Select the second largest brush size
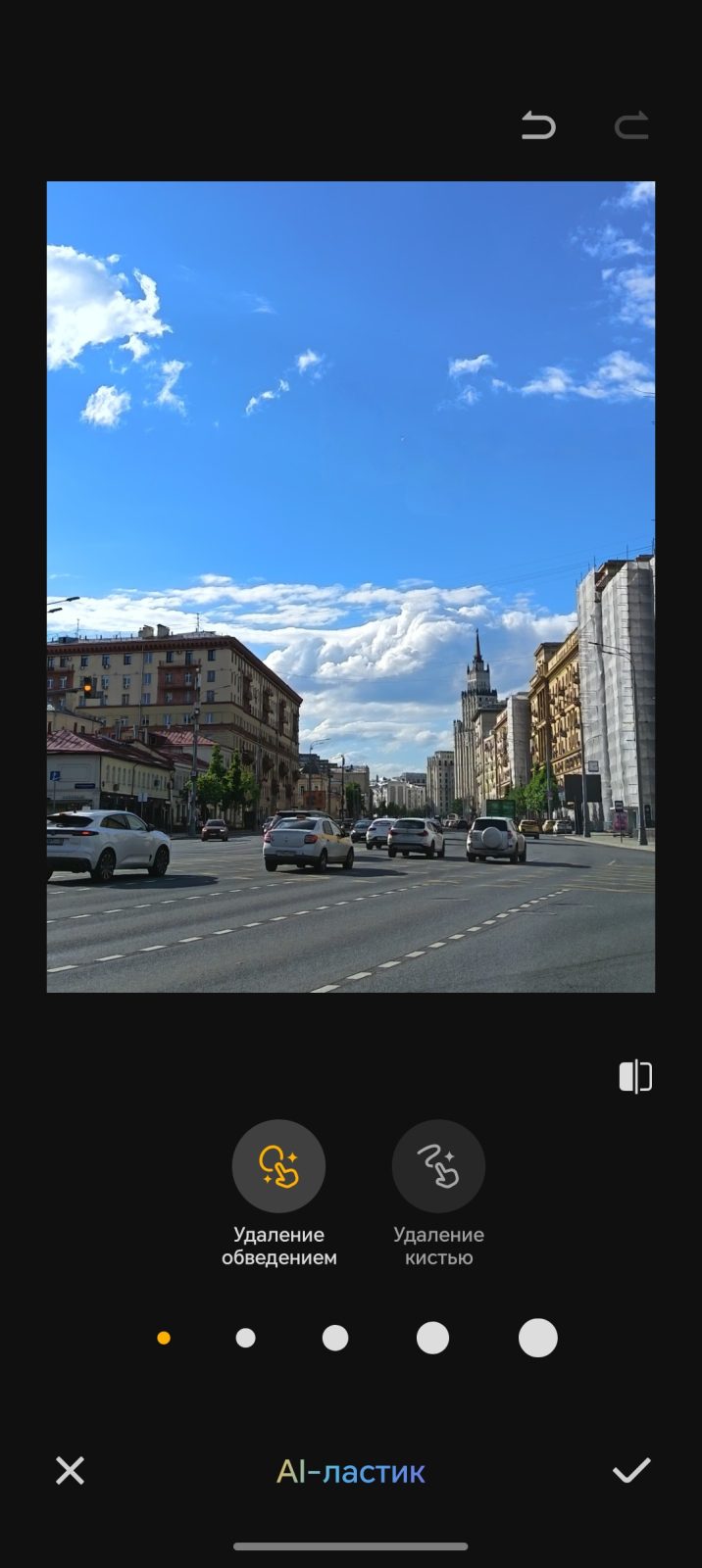 (x=432, y=1338)
